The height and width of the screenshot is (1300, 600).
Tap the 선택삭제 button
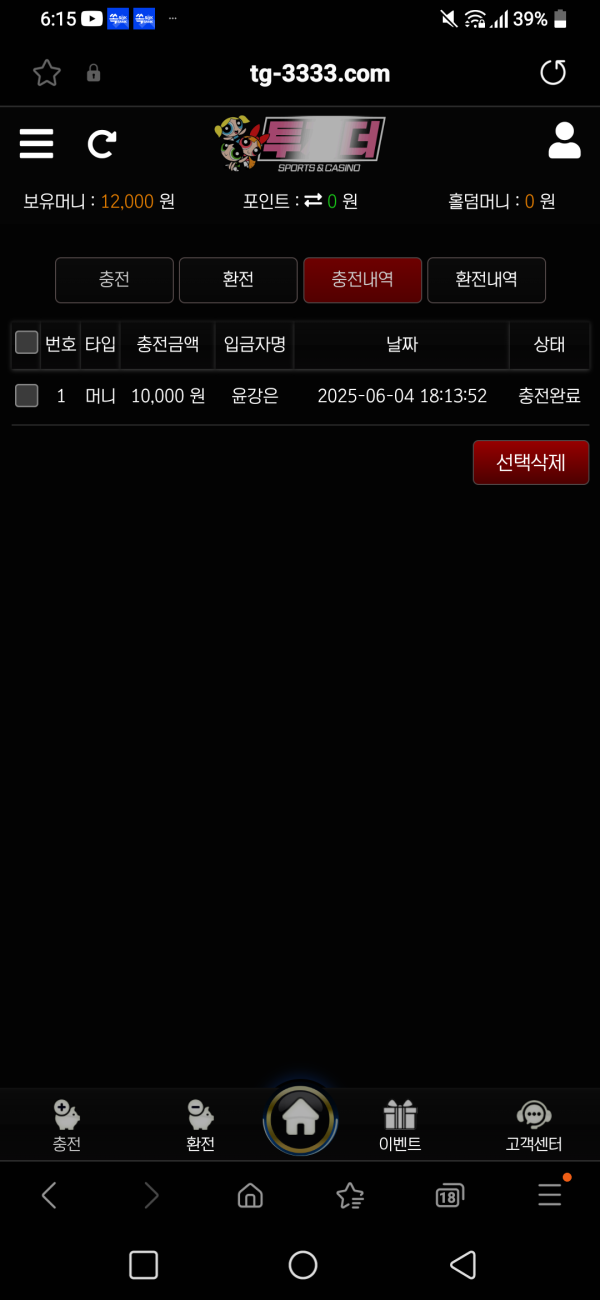click(530, 463)
